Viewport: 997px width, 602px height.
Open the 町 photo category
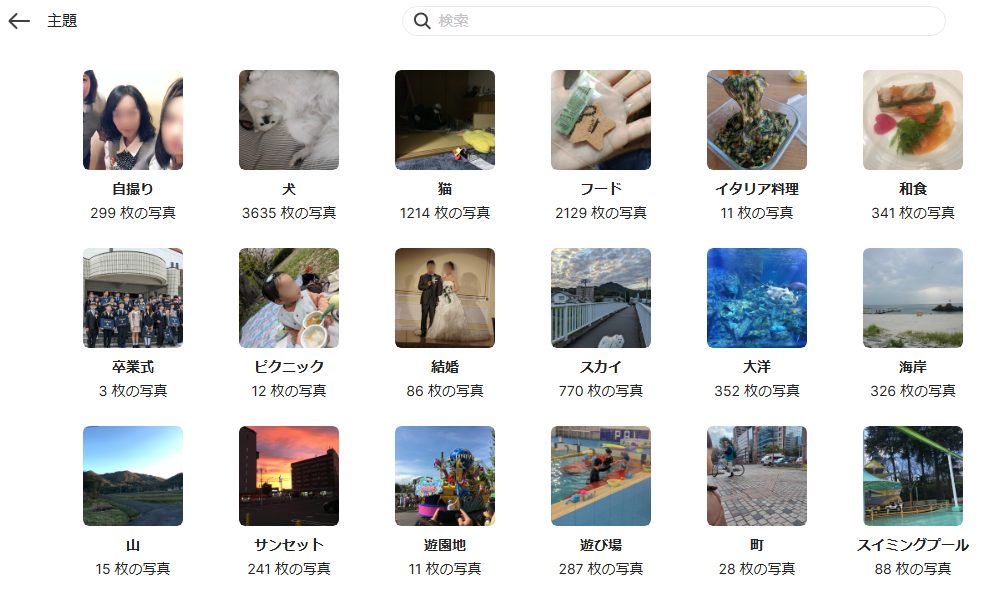point(757,476)
